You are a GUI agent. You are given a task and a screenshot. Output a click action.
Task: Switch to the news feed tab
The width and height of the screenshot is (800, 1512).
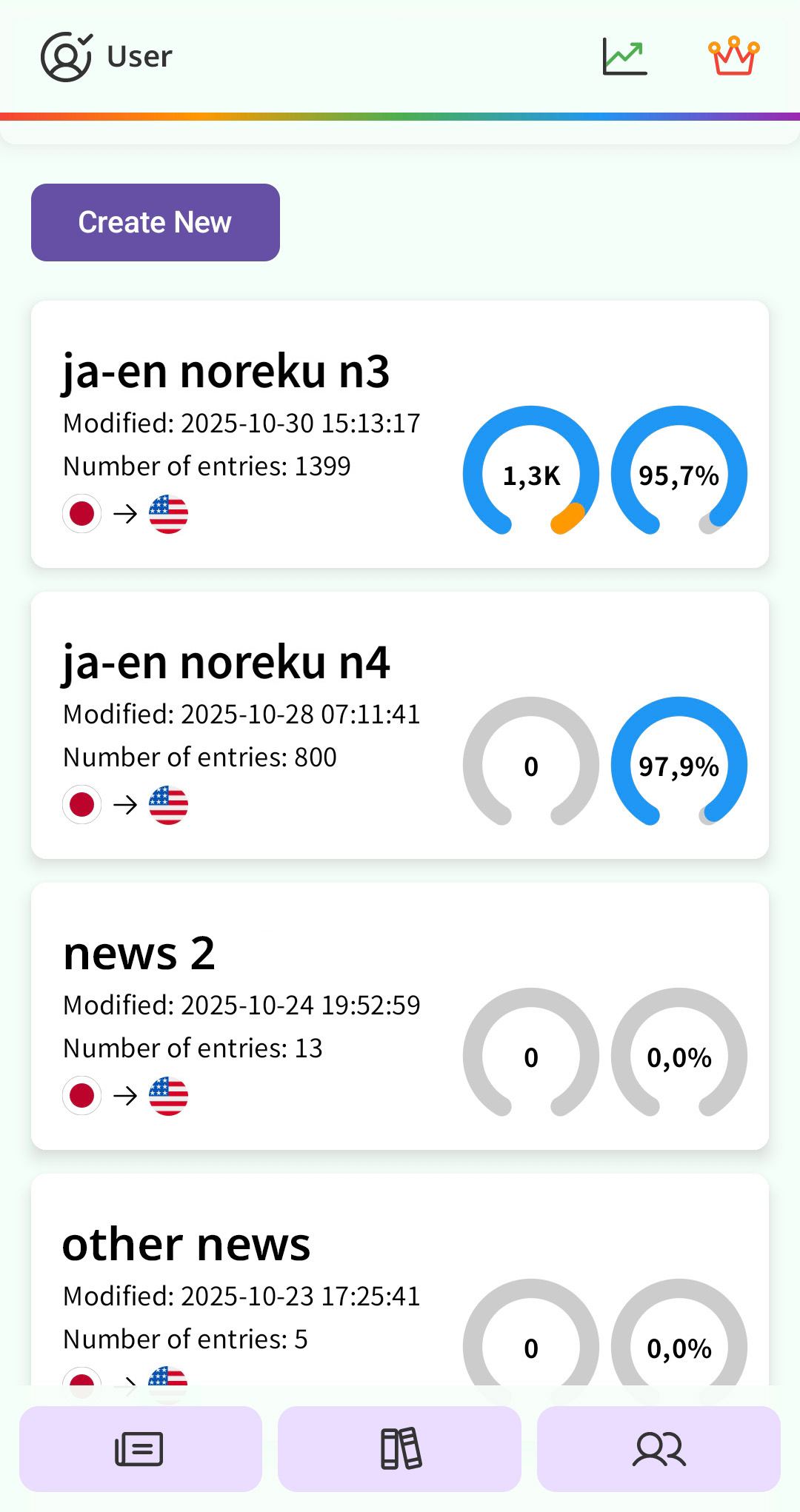(140, 1449)
